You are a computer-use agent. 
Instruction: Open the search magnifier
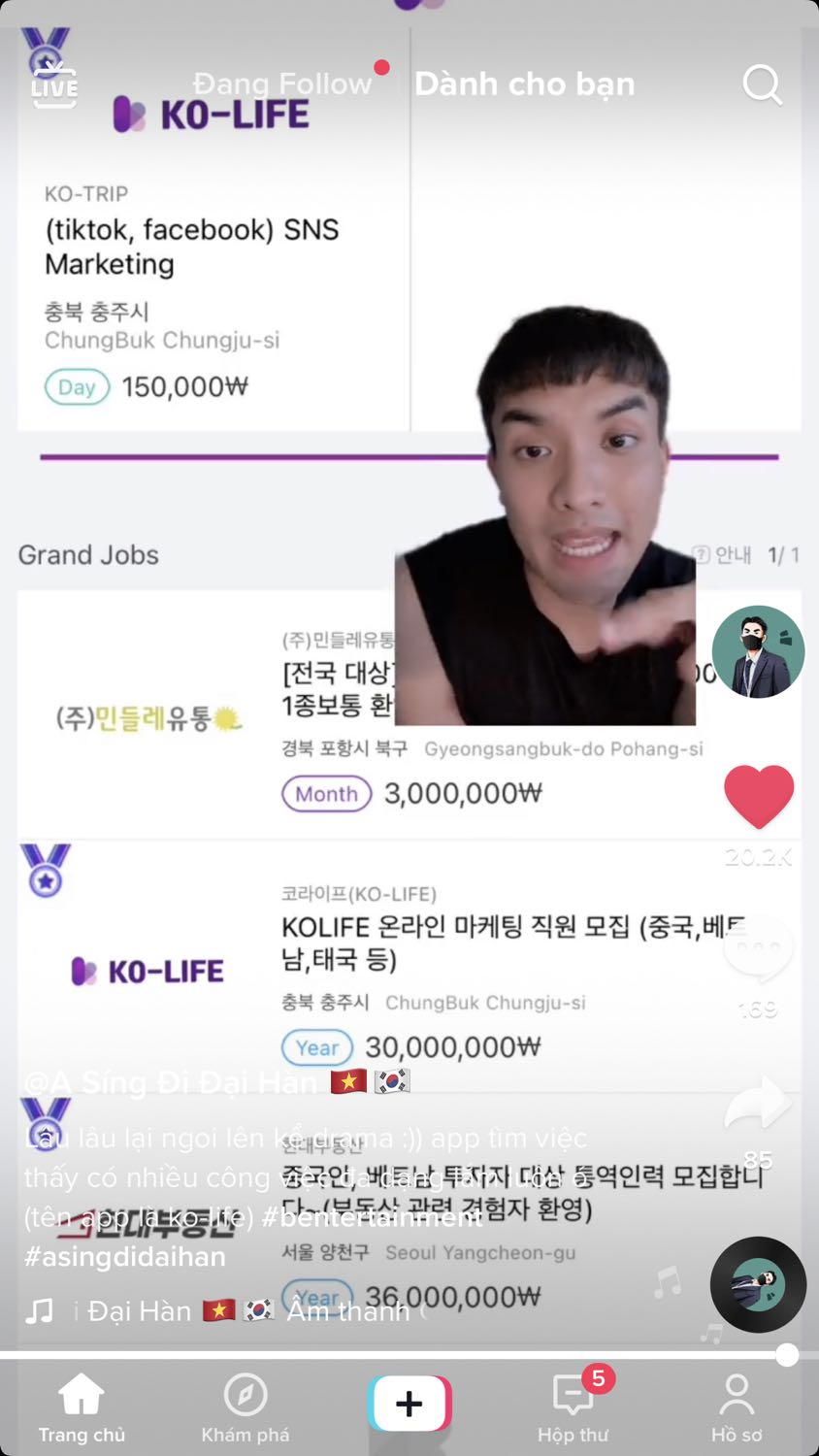[762, 85]
